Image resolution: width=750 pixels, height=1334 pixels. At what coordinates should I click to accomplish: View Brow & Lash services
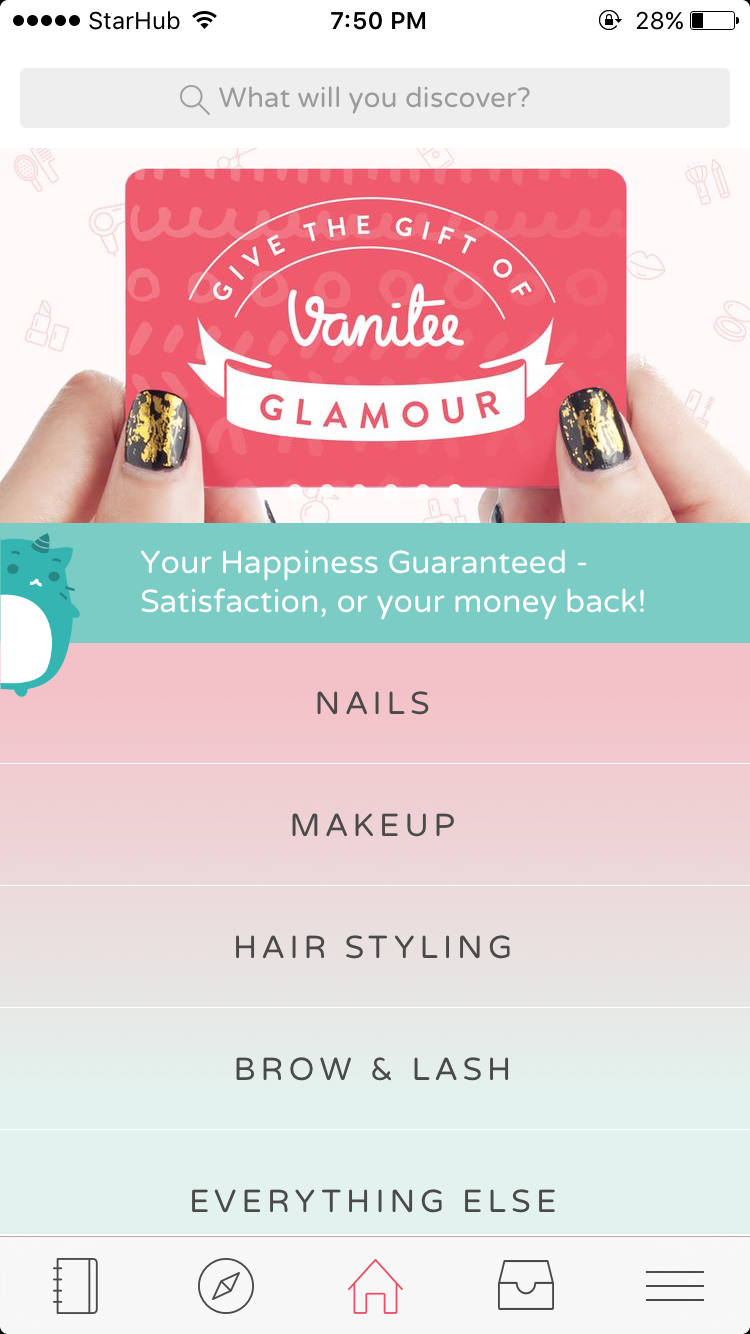point(375,1069)
